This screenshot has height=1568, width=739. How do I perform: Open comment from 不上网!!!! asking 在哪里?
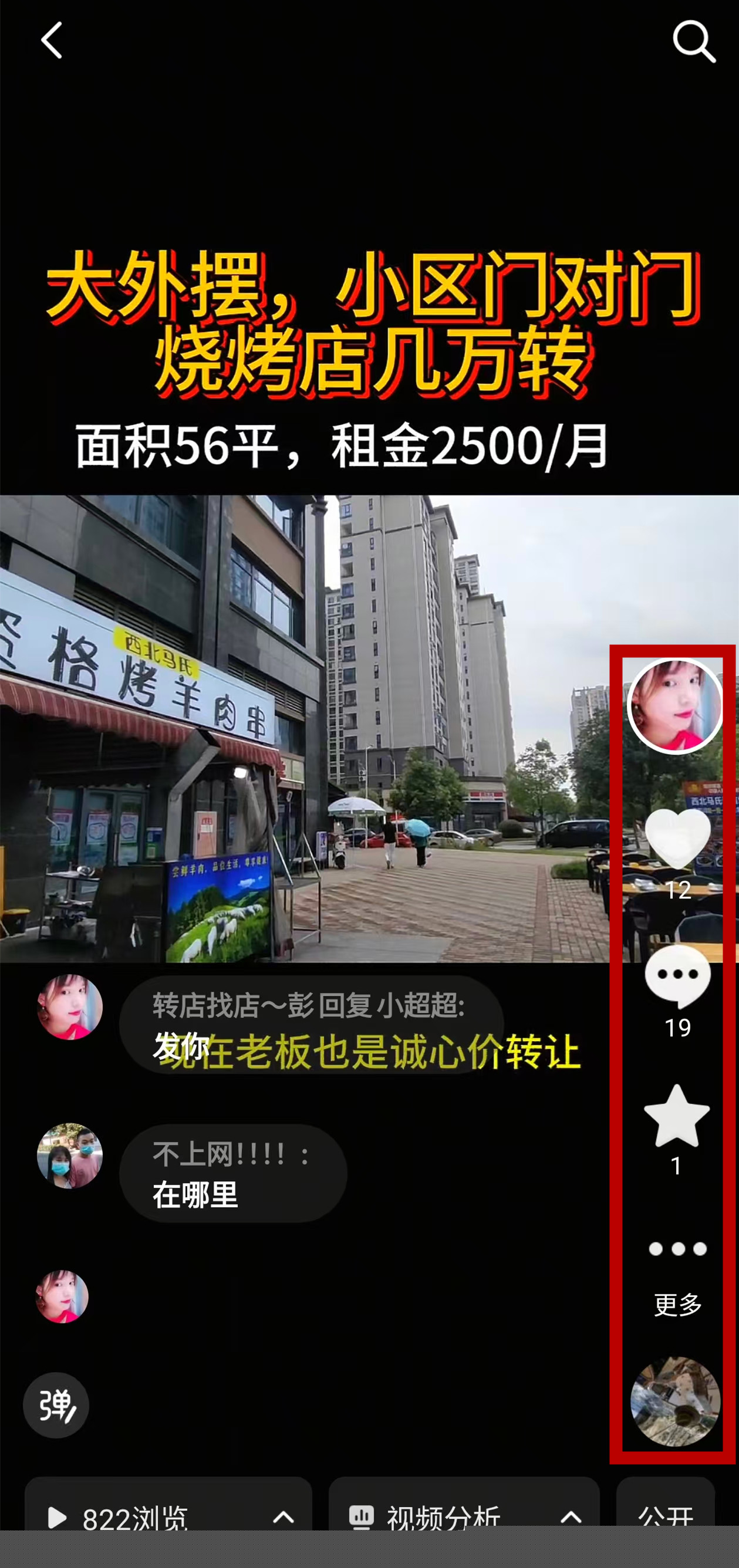(232, 1173)
